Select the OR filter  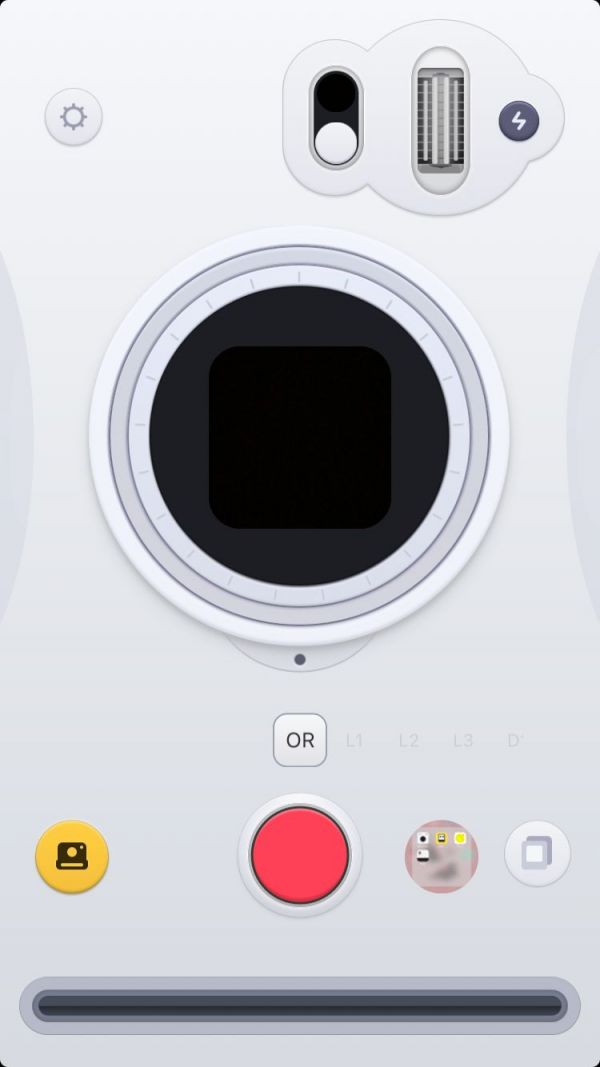(x=300, y=740)
